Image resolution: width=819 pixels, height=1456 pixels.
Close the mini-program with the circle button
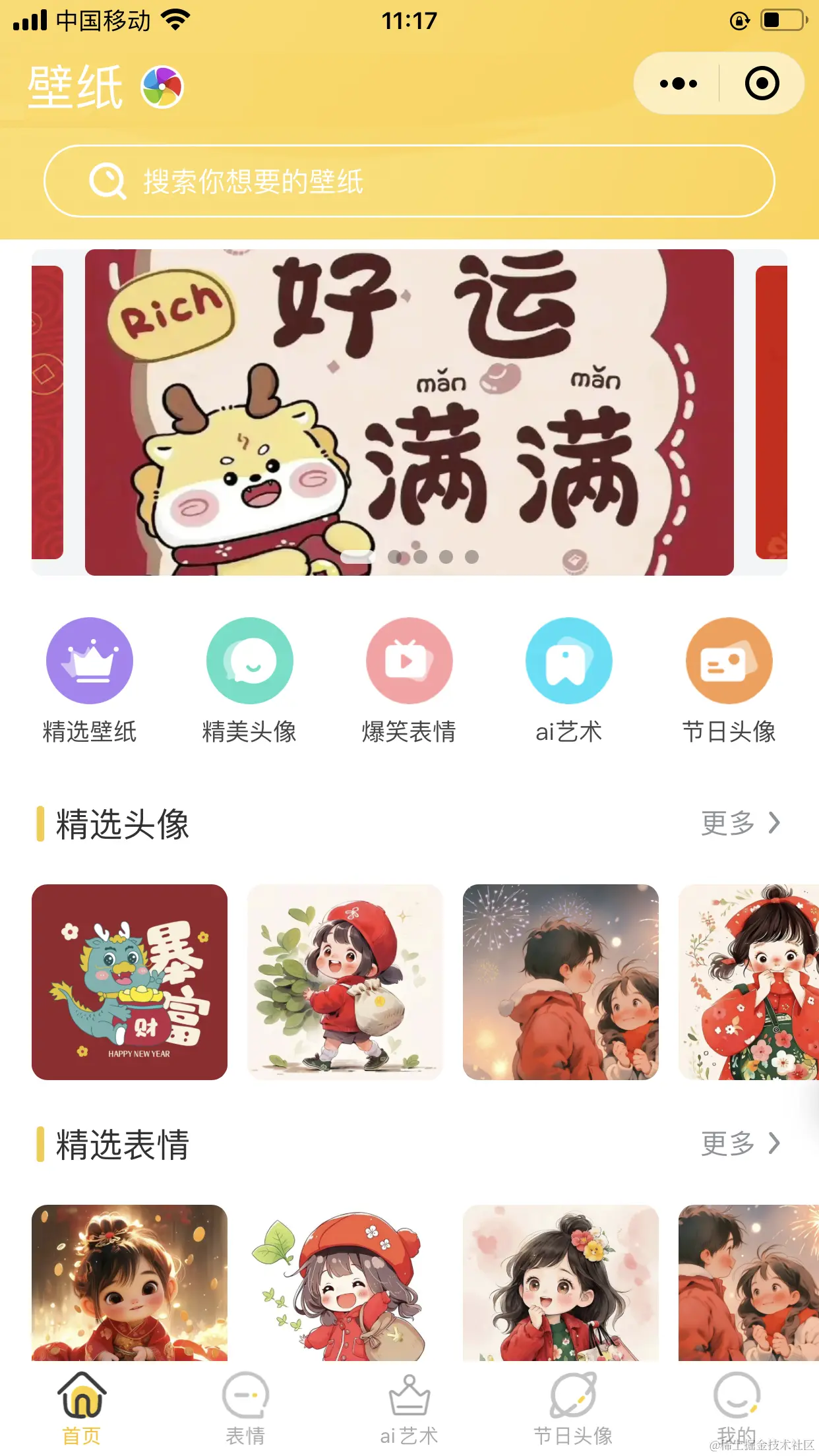tap(762, 83)
